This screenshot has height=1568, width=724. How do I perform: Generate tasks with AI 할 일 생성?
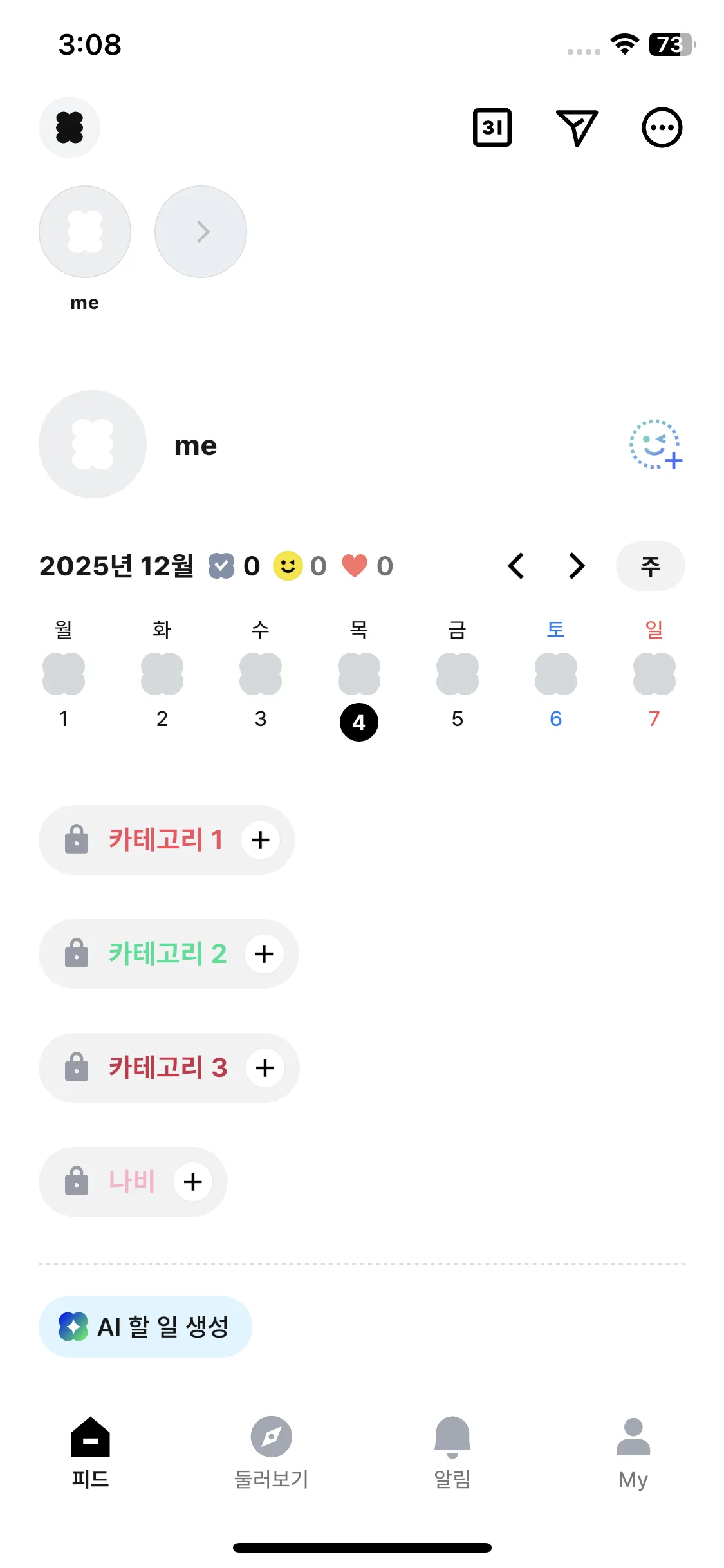click(145, 1327)
